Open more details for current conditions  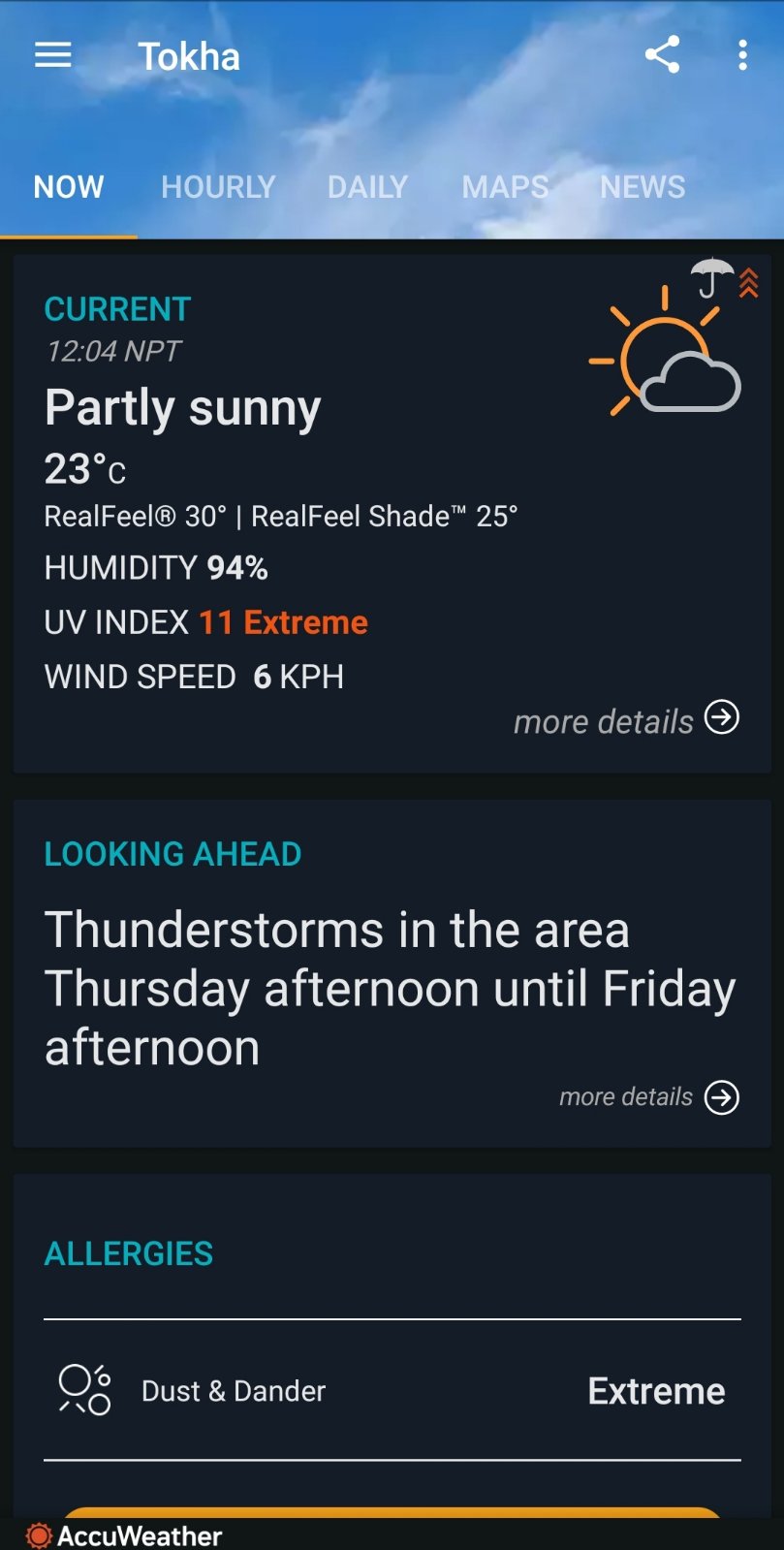pos(627,720)
